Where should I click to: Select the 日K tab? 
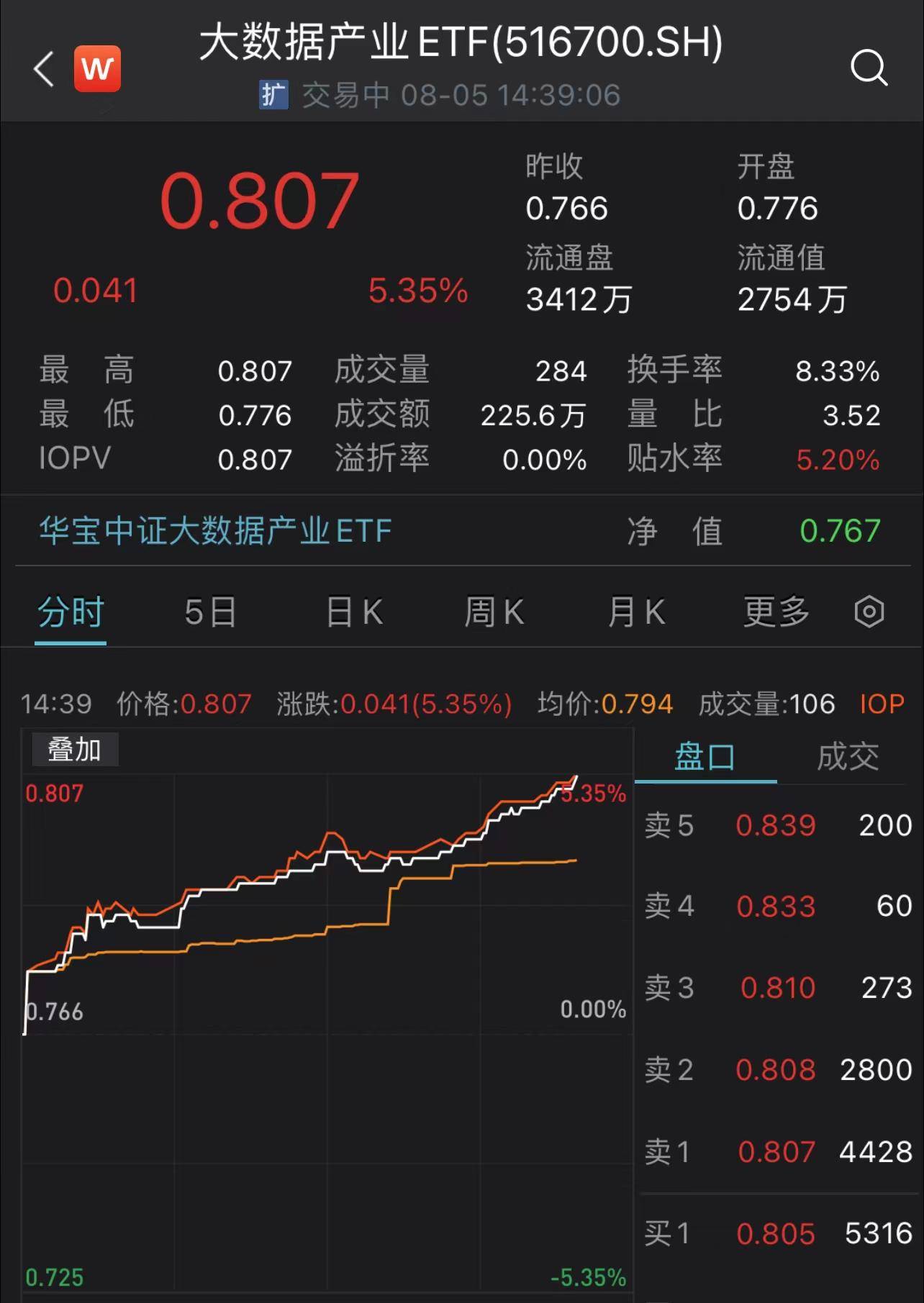[352, 611]
